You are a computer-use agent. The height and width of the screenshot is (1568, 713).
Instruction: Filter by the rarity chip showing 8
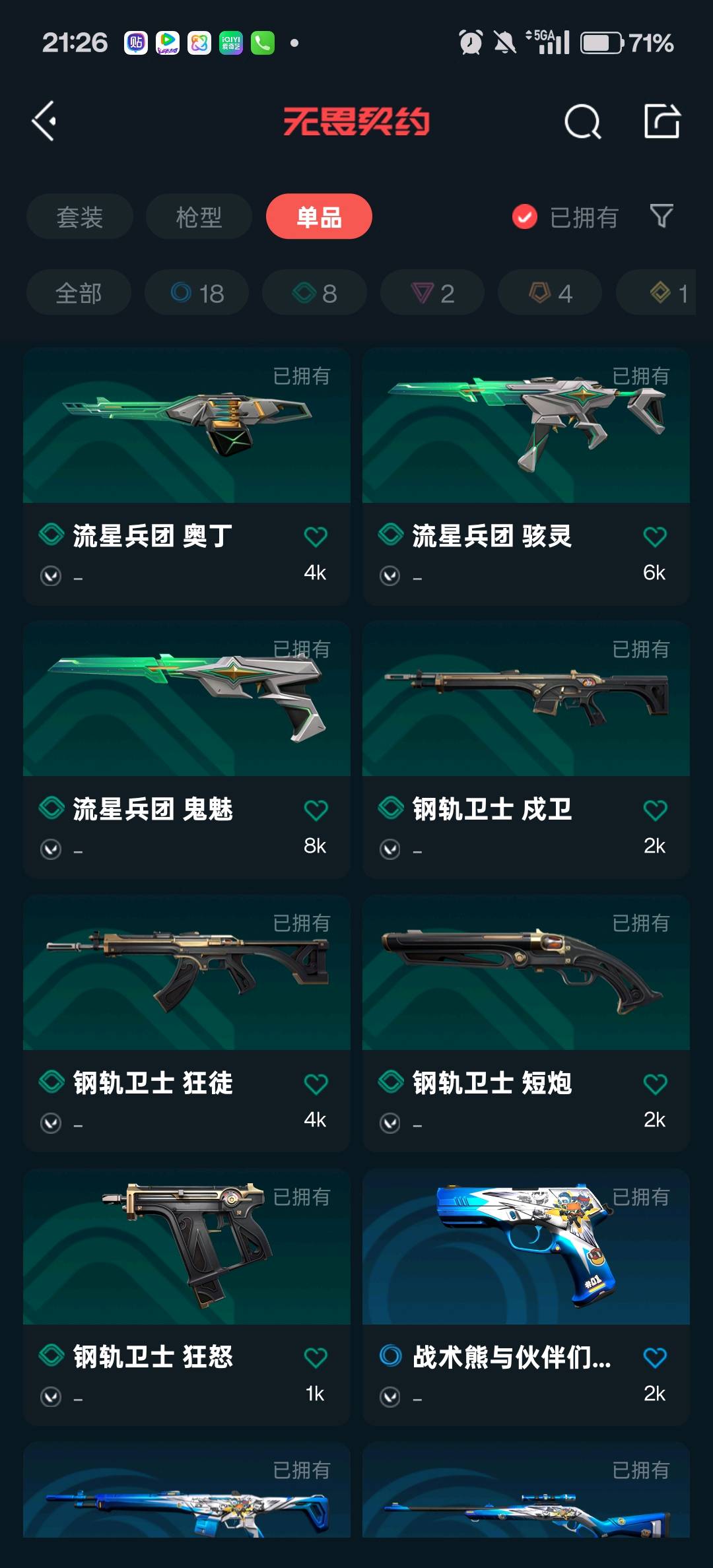[314, 293]
